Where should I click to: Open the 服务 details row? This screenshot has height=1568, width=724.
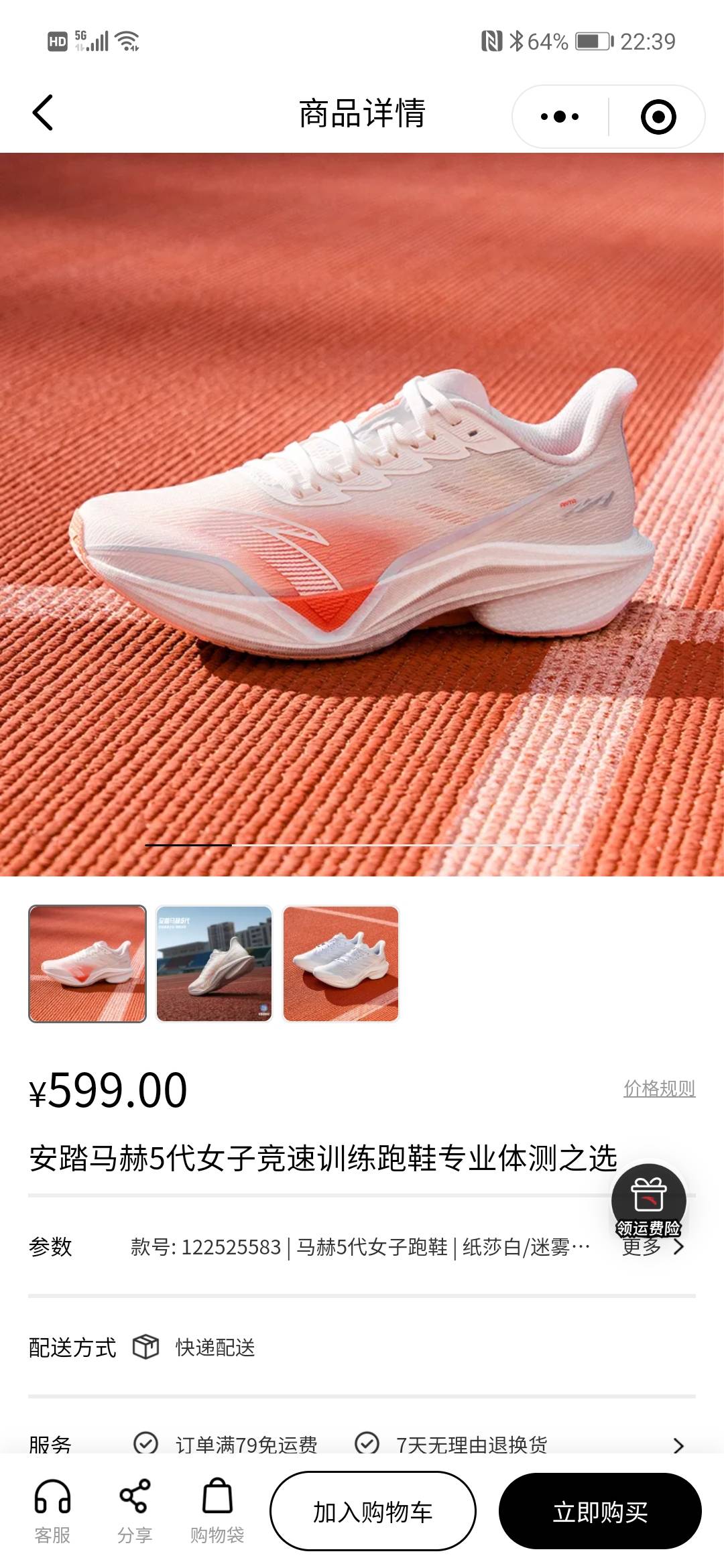pos(678,1445)
